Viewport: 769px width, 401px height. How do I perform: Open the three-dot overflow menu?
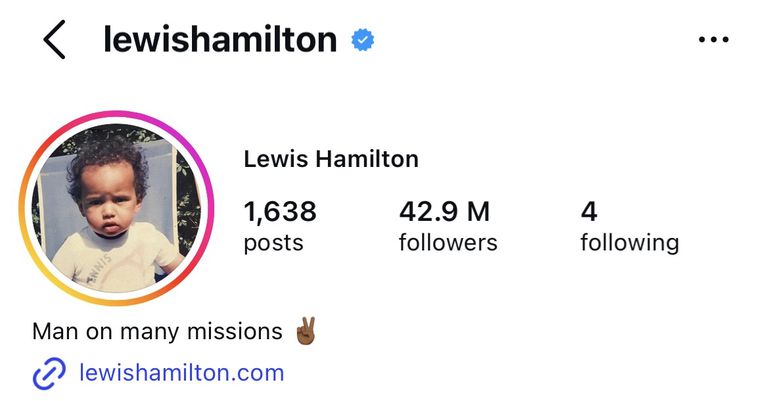[x=713, y=40]
